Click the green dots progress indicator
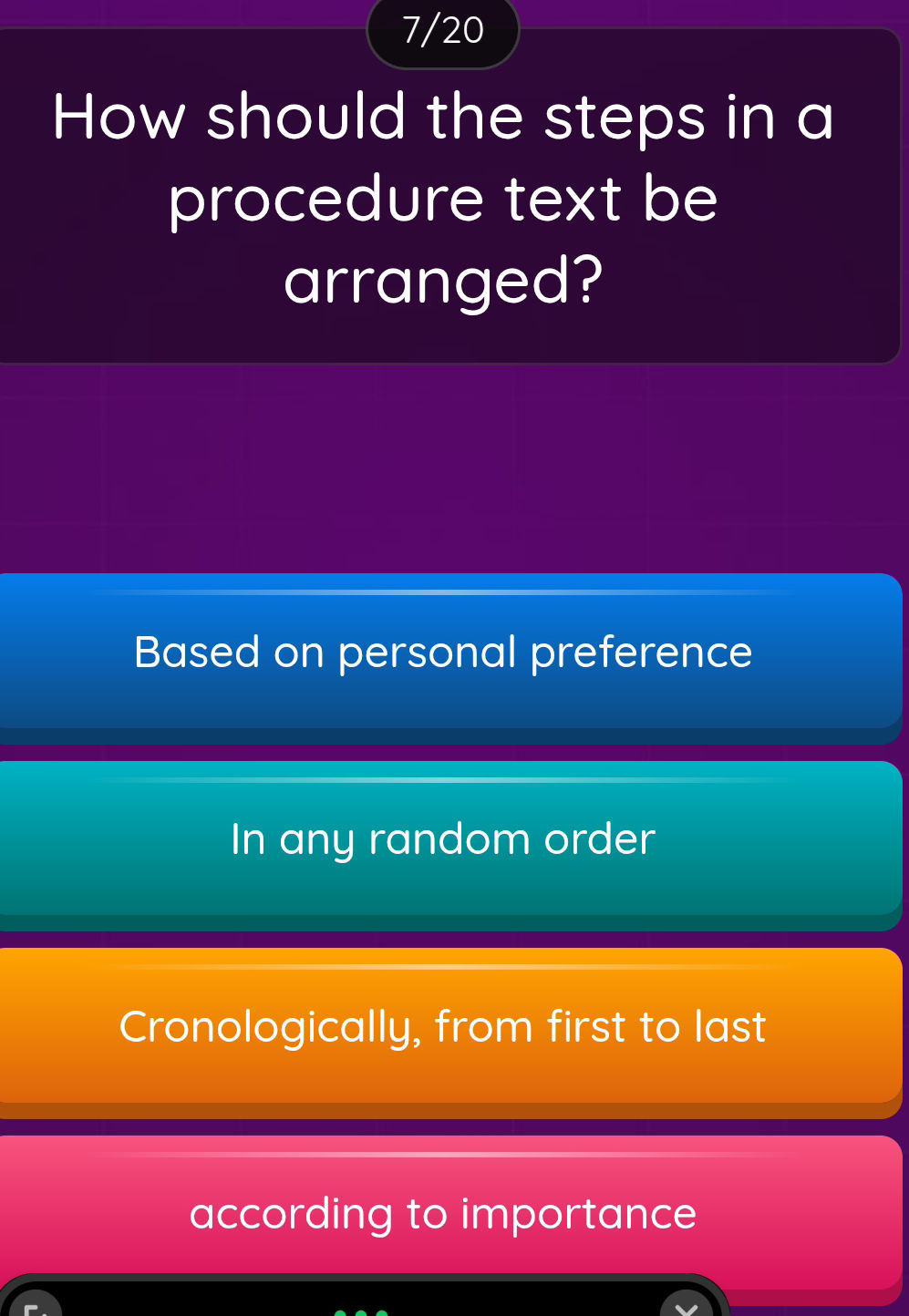 361,1312
